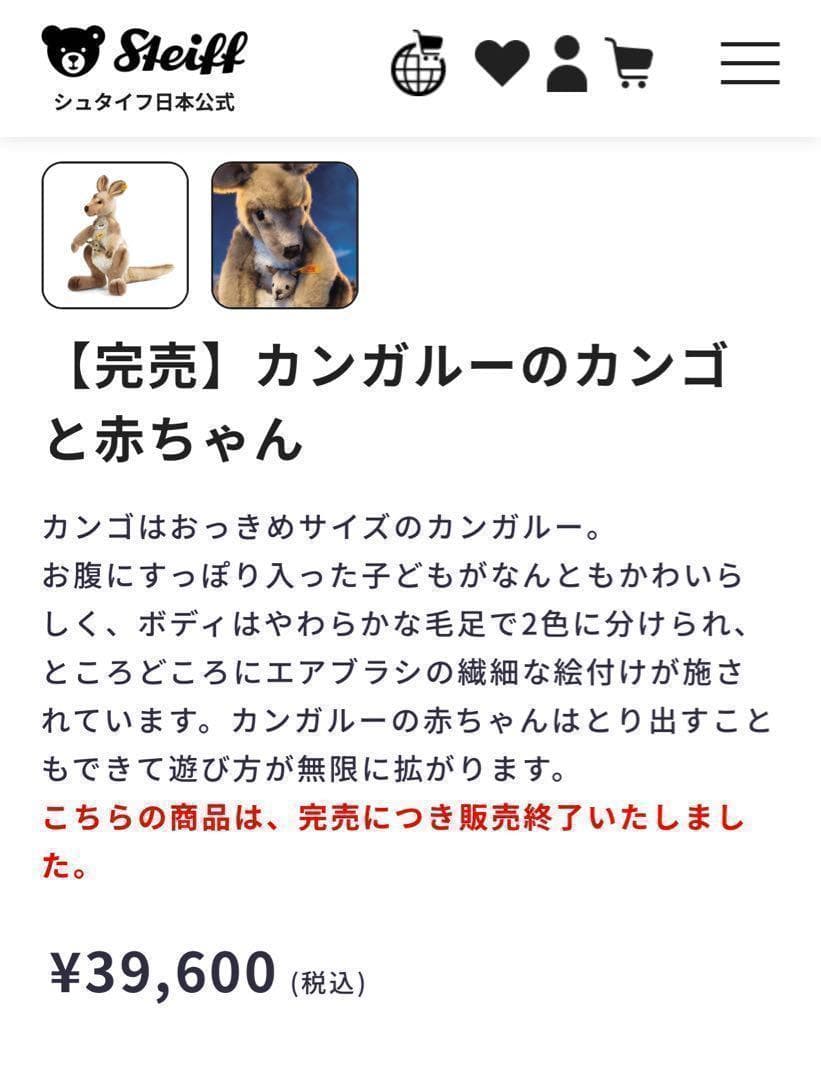Select the product description paragraph
The height and width of the screenshot is (1080, 821).
pyautogui.click(x=400, y=645)
